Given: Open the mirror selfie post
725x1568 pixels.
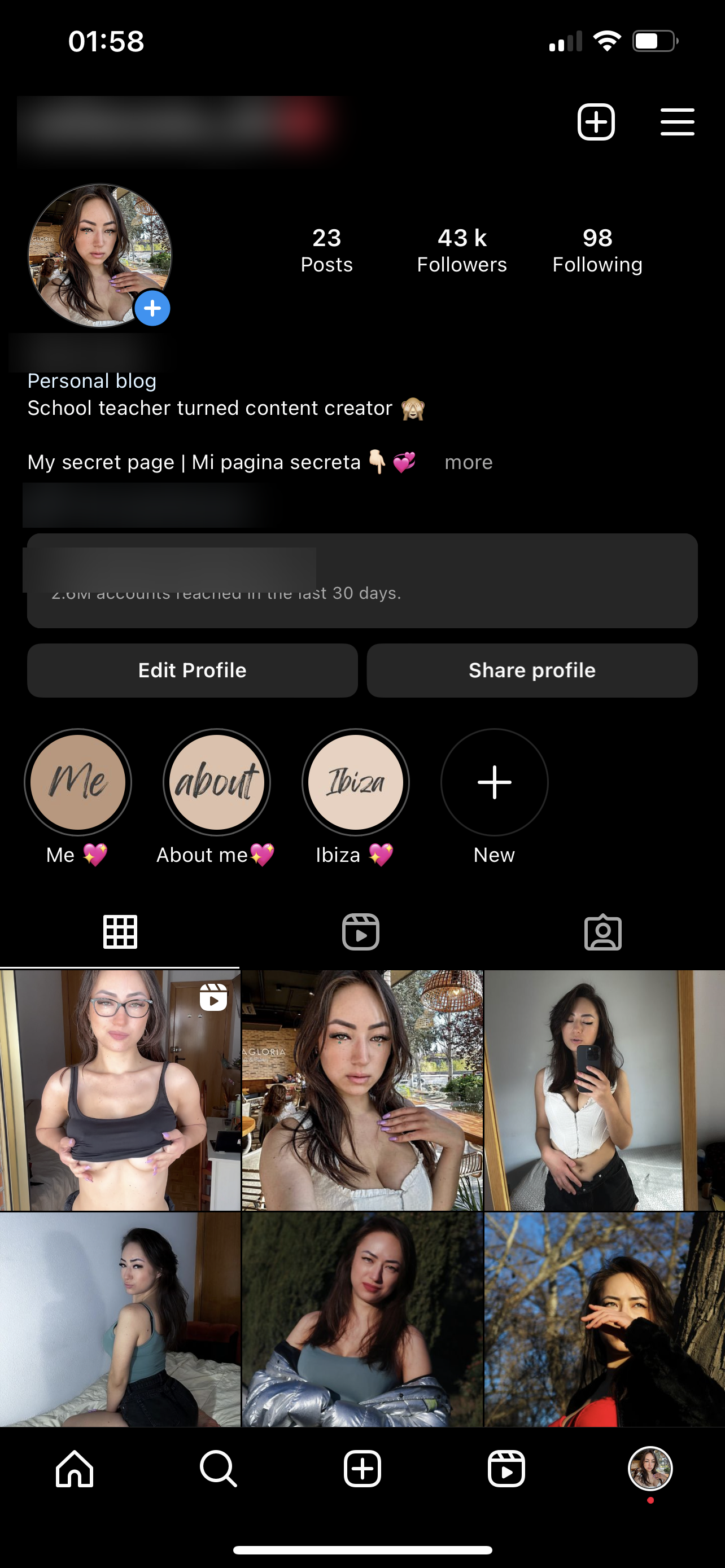Looking at the screenshot, I should pyautogui.click(x=604, y=1089).
